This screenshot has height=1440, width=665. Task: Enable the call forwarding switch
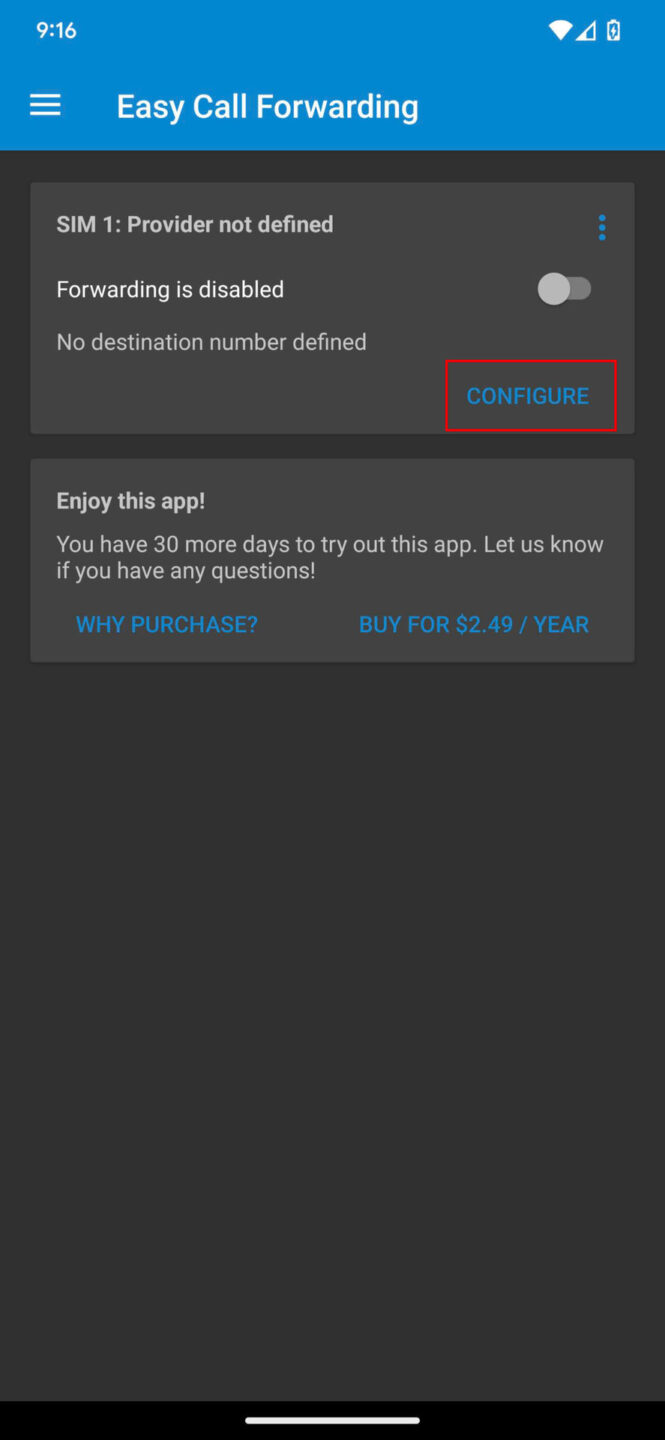[565, 290]
